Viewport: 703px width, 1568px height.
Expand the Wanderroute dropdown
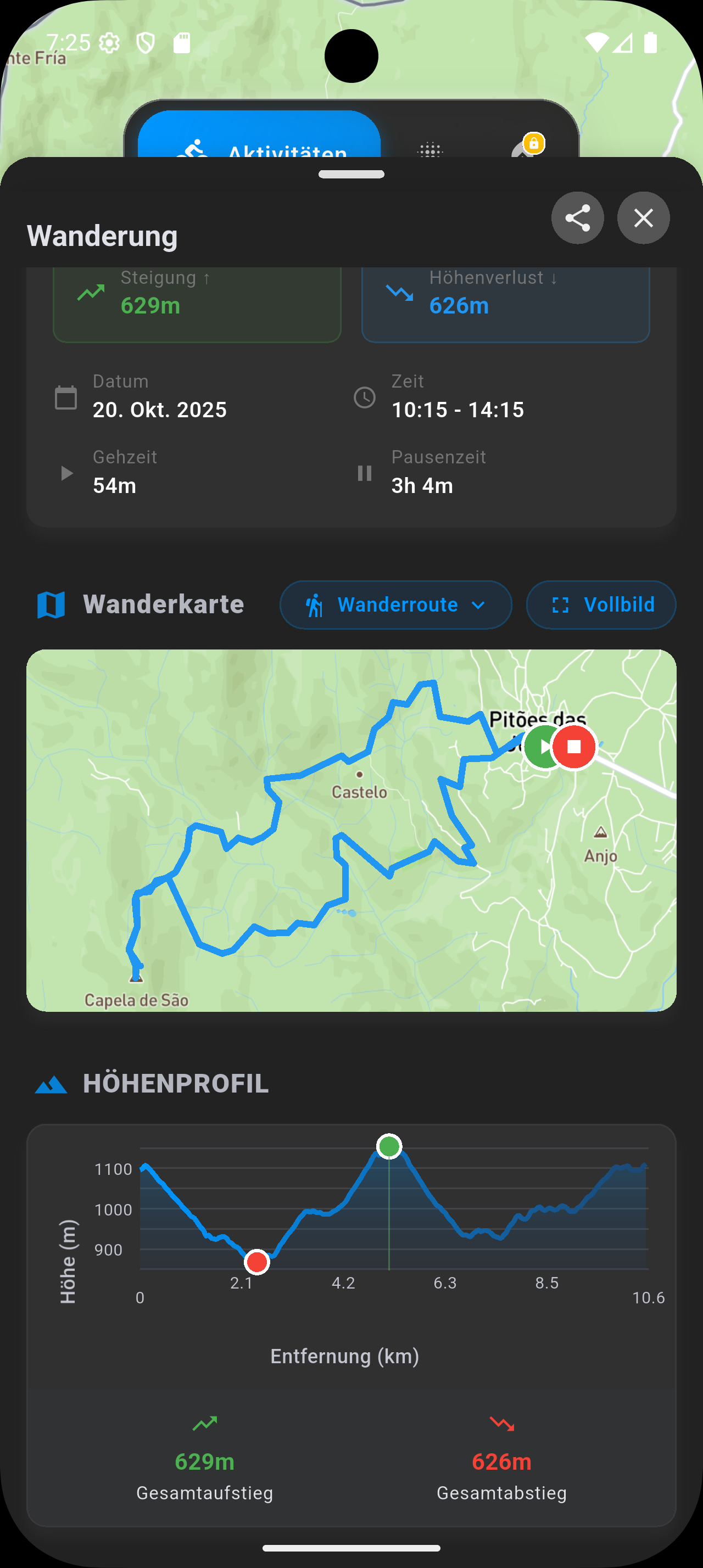[x=395, y=604]
